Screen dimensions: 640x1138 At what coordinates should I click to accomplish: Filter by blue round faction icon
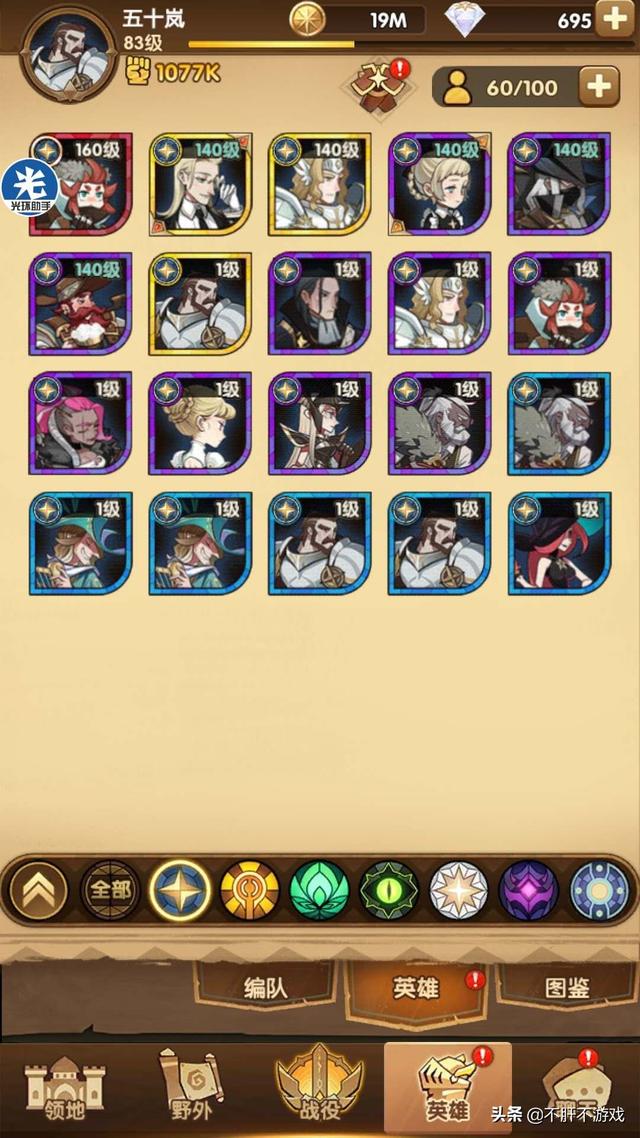(x=599, y=891)
